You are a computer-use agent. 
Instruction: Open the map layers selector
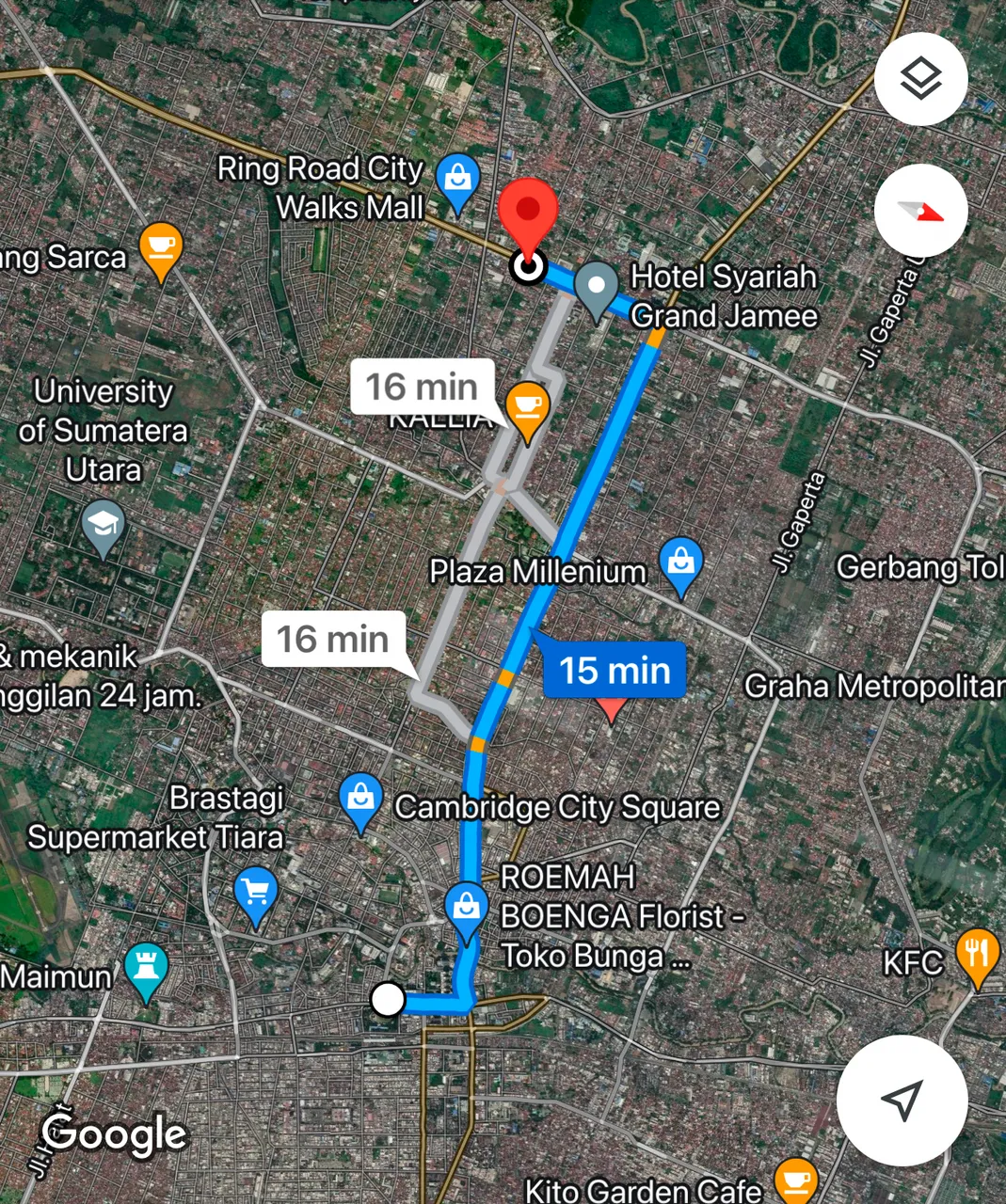920,79
